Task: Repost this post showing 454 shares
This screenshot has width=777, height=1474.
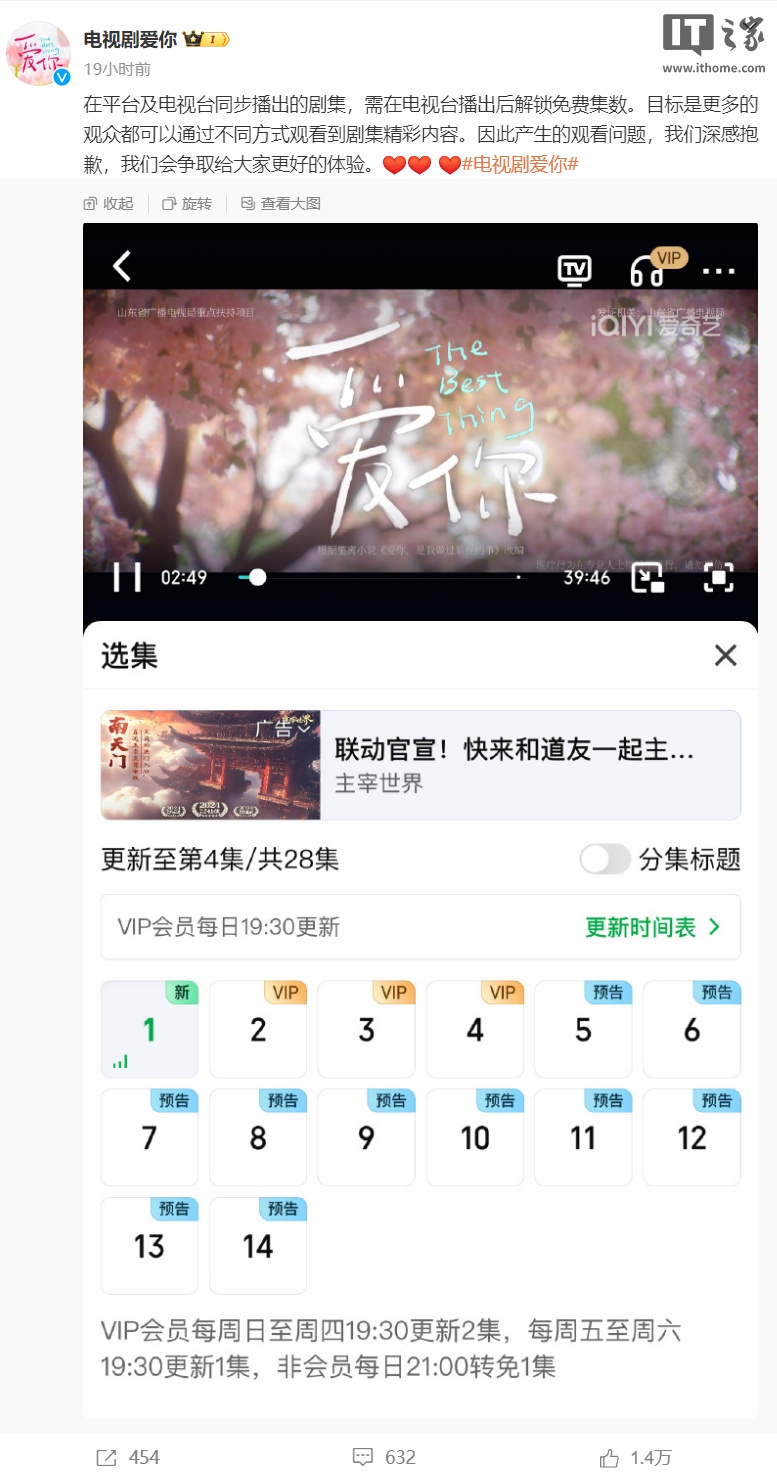Action: coord(128,1457)
